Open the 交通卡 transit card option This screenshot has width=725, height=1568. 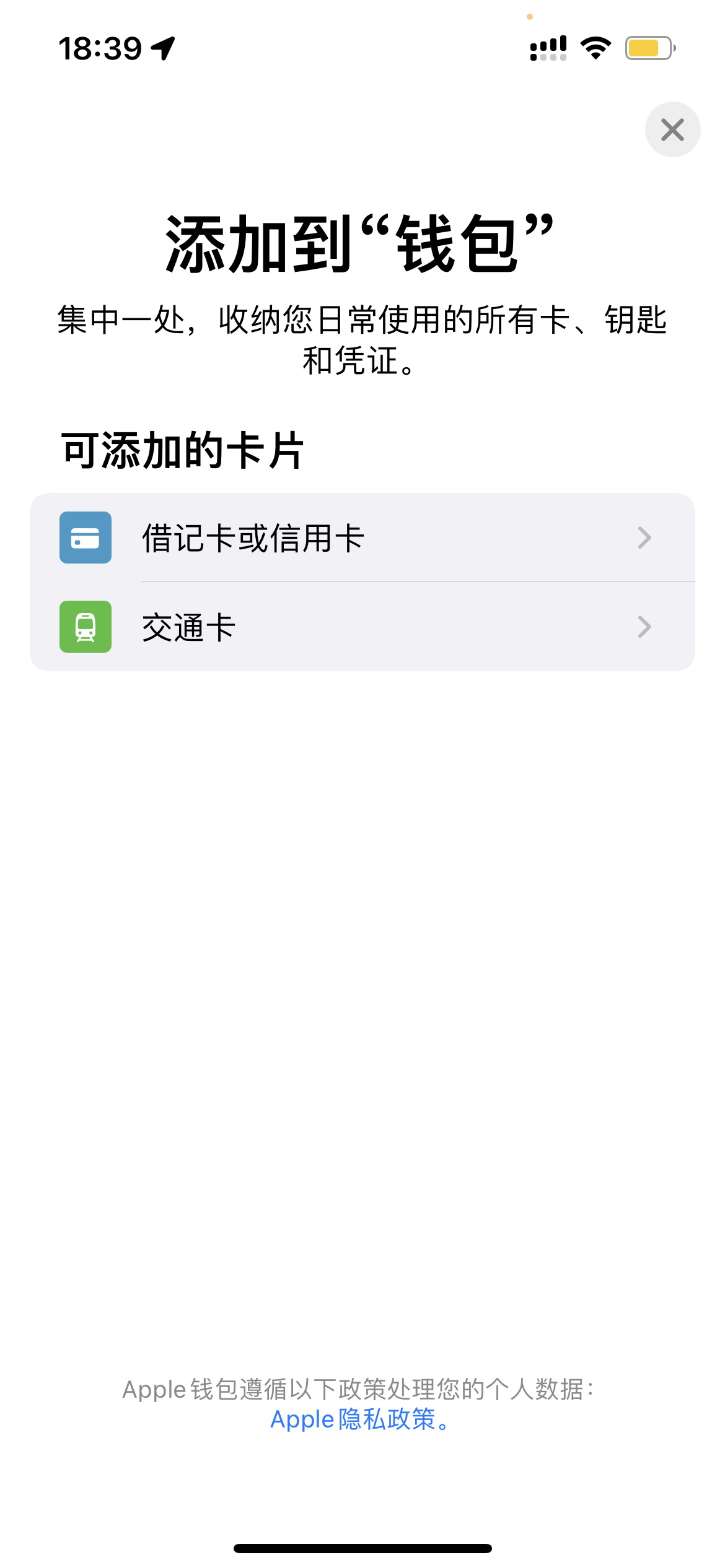[x=362, y=627]
